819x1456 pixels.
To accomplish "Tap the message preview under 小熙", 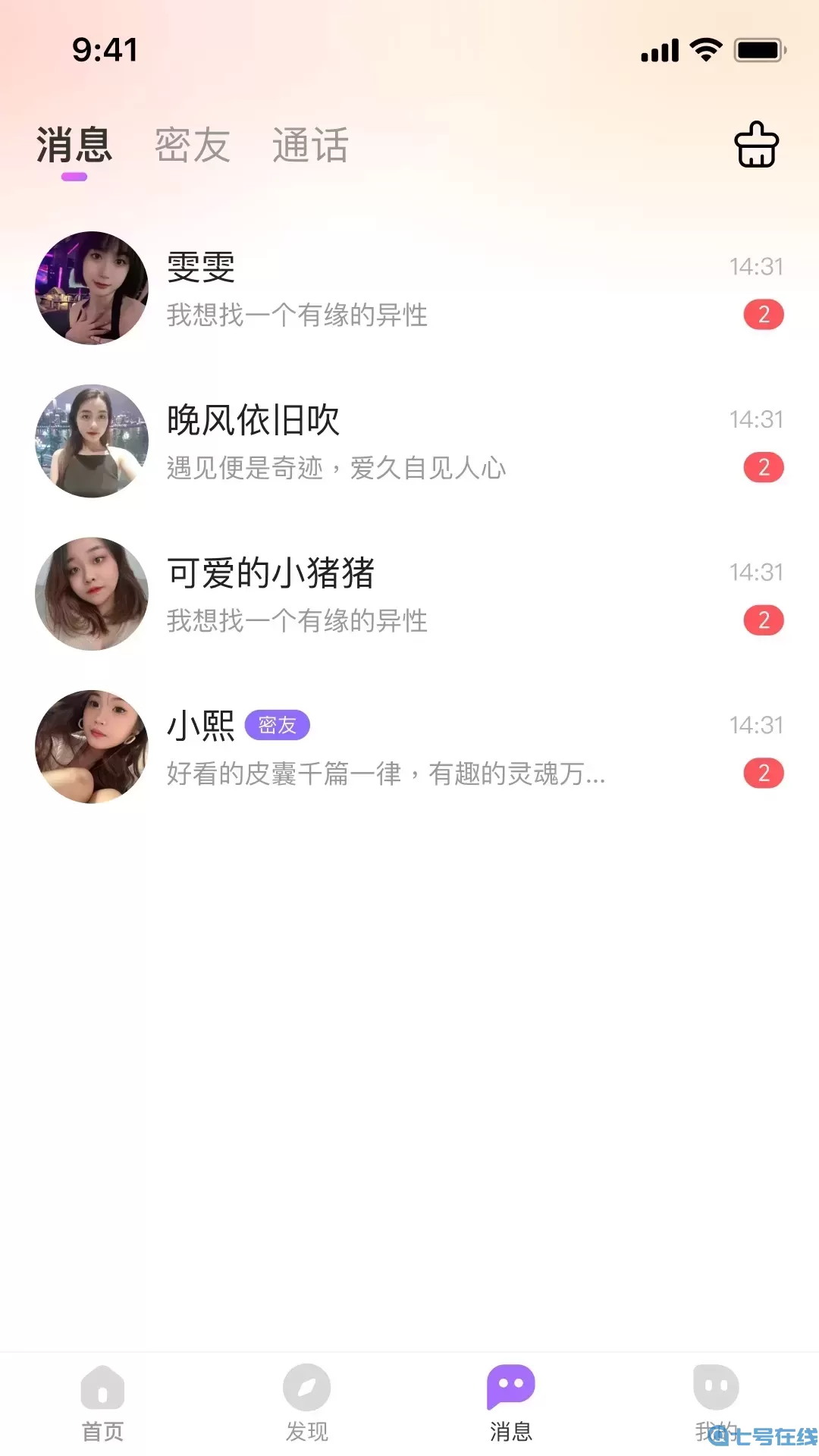I will tap(385, 775).
